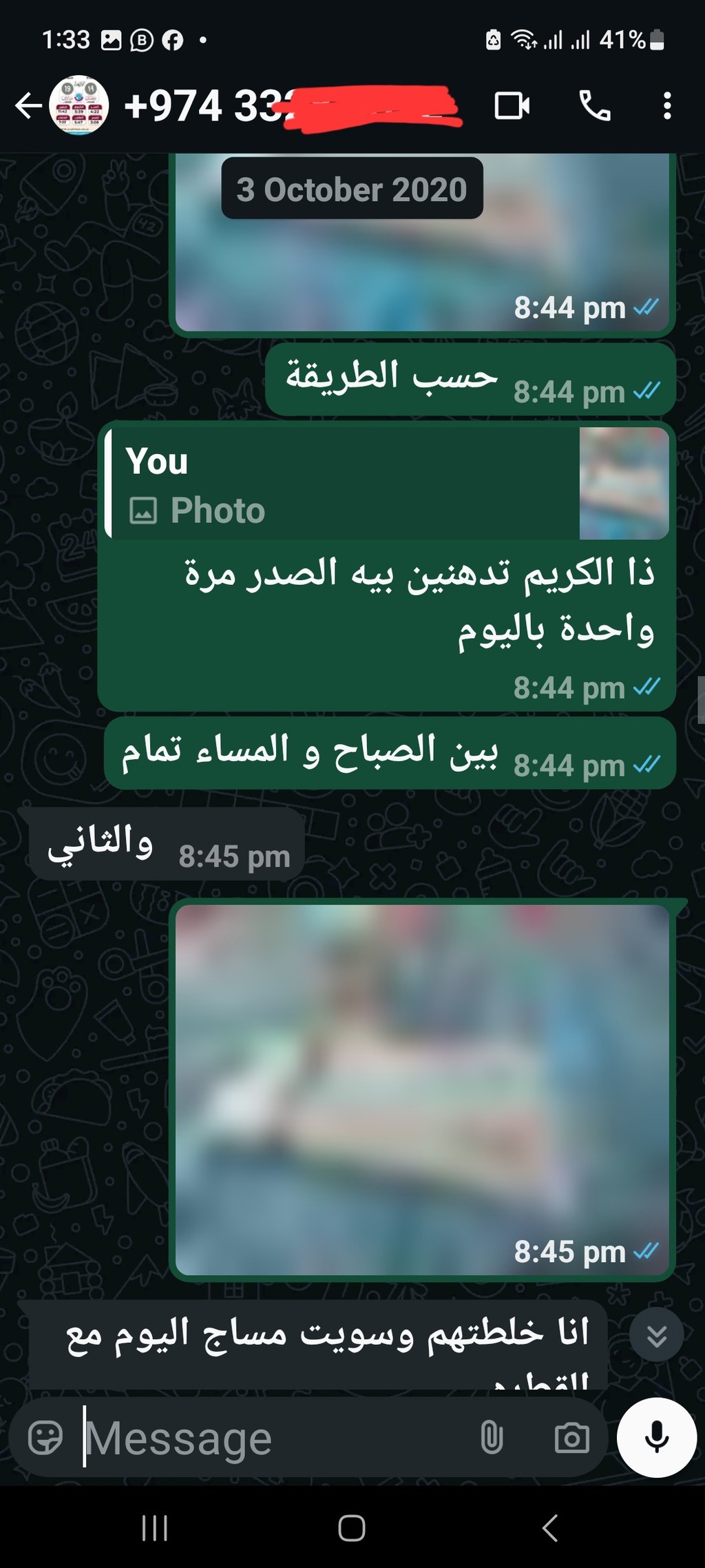Viewport: 705px width, 1568px height.
Task: Go back to the chats list
Action: click(x=28, y=106)
